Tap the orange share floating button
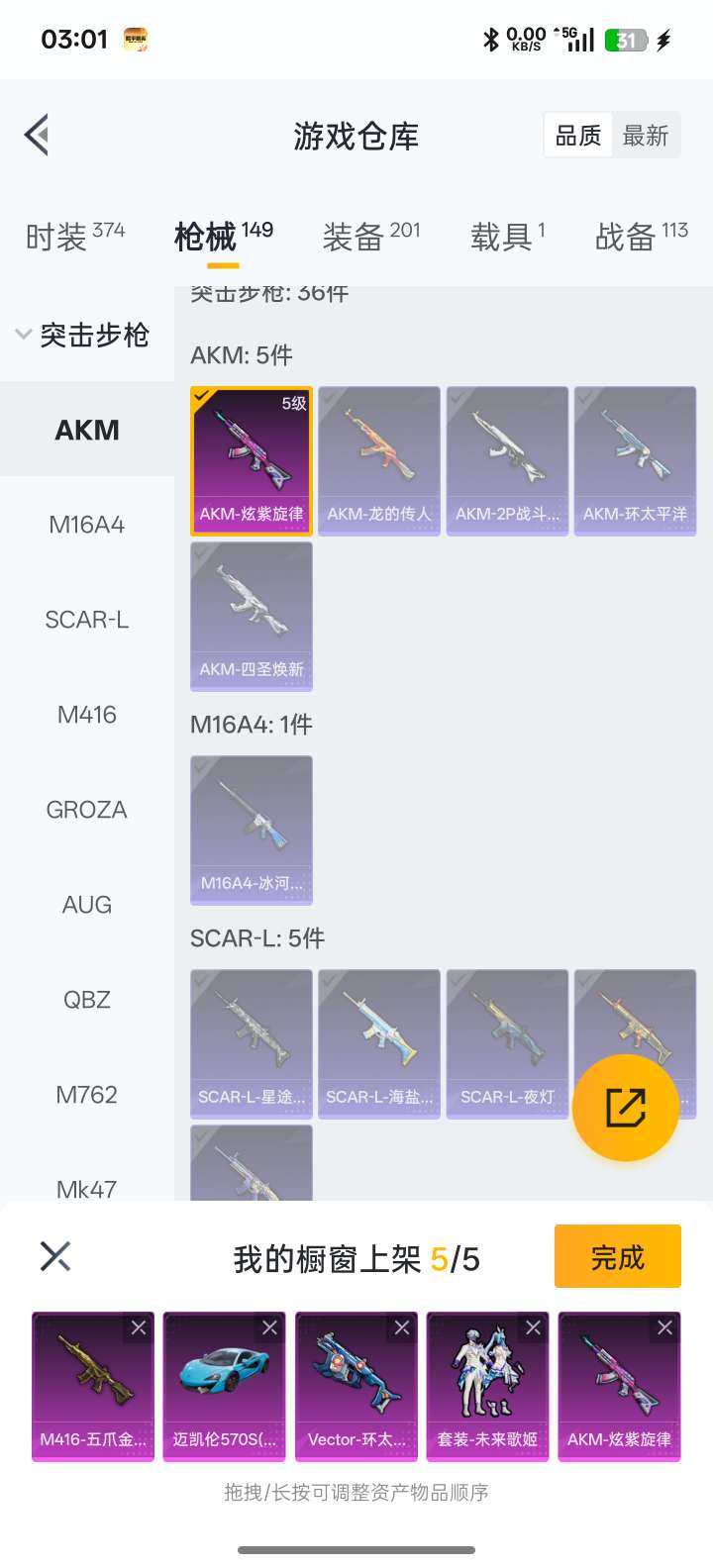The height and width of the screenshot is (1568, 713). point(626,1108)
